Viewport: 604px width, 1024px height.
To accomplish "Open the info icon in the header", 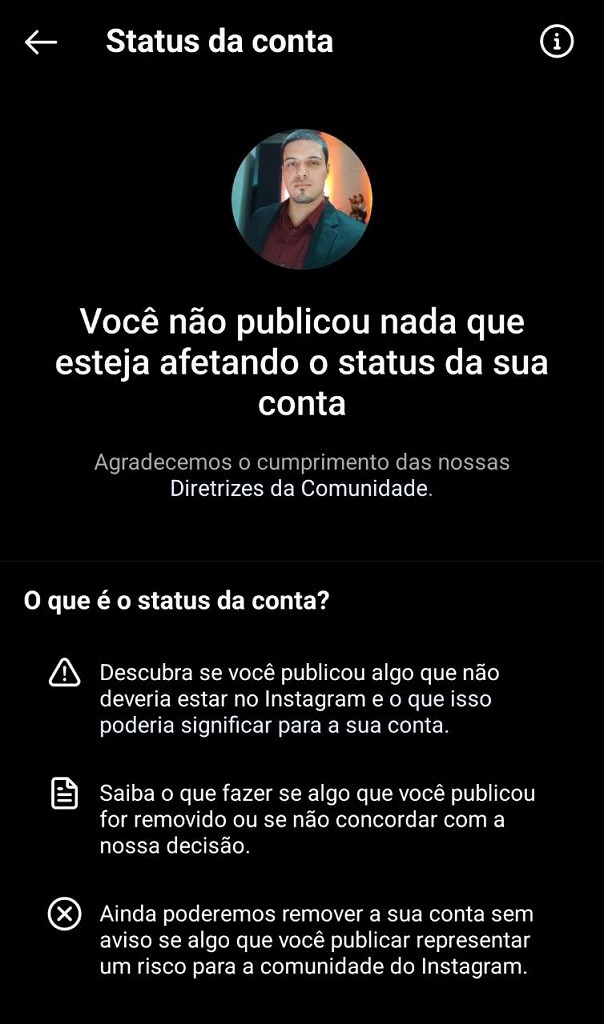I will point(557,42).
